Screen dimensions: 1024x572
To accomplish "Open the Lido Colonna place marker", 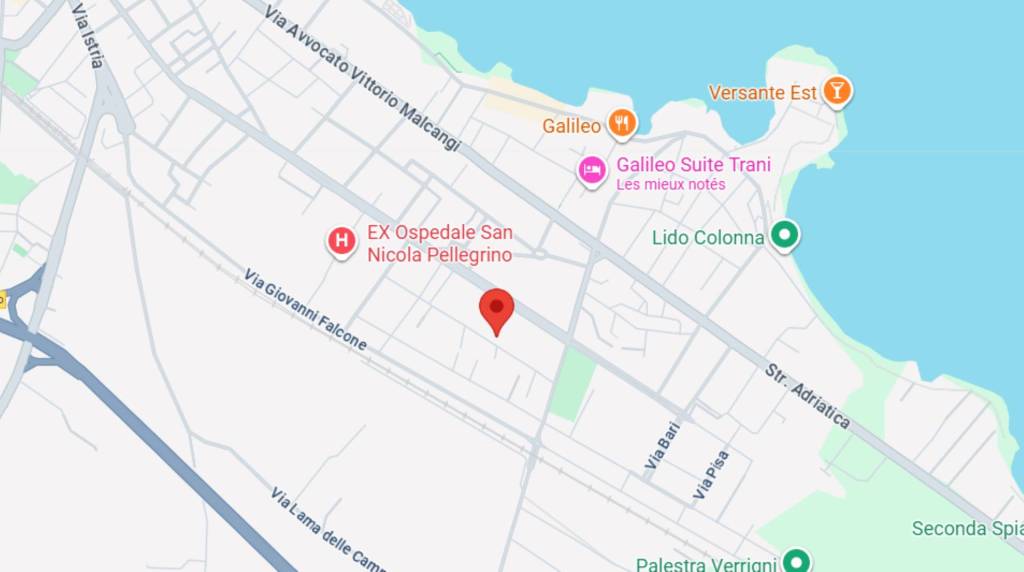I will 785,237.
